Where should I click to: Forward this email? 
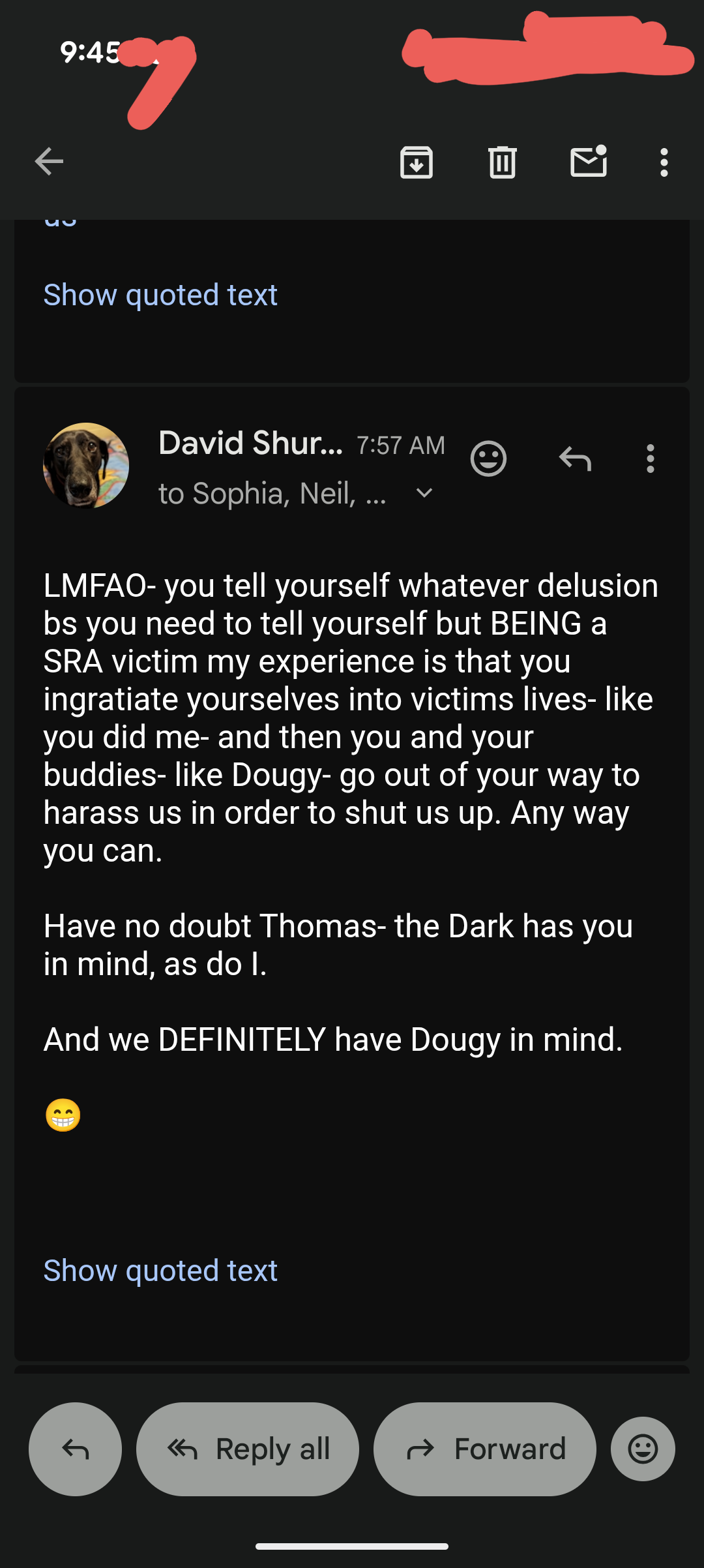click(485, 1449)
